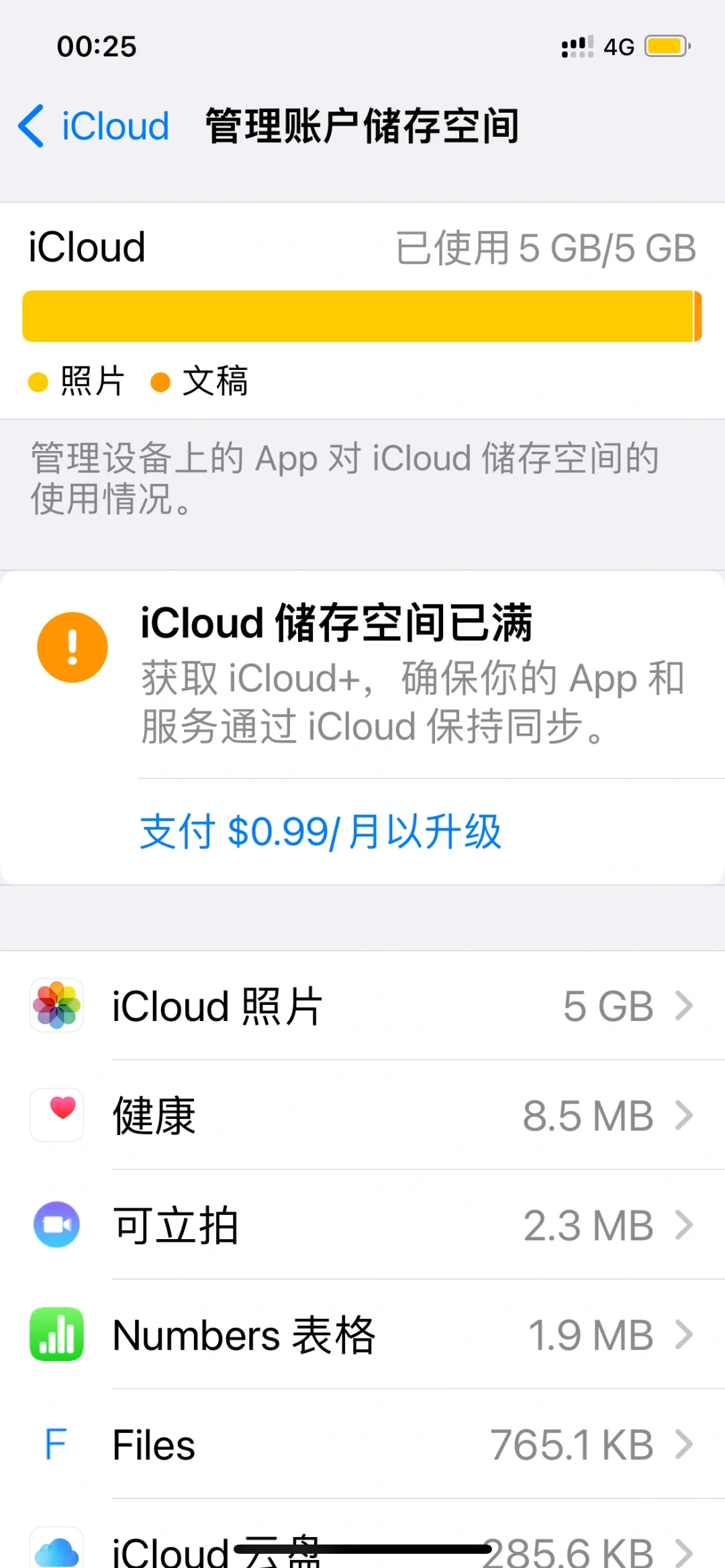
Task: Open the 健康 storage details
Action: (x=362, y=1115)
